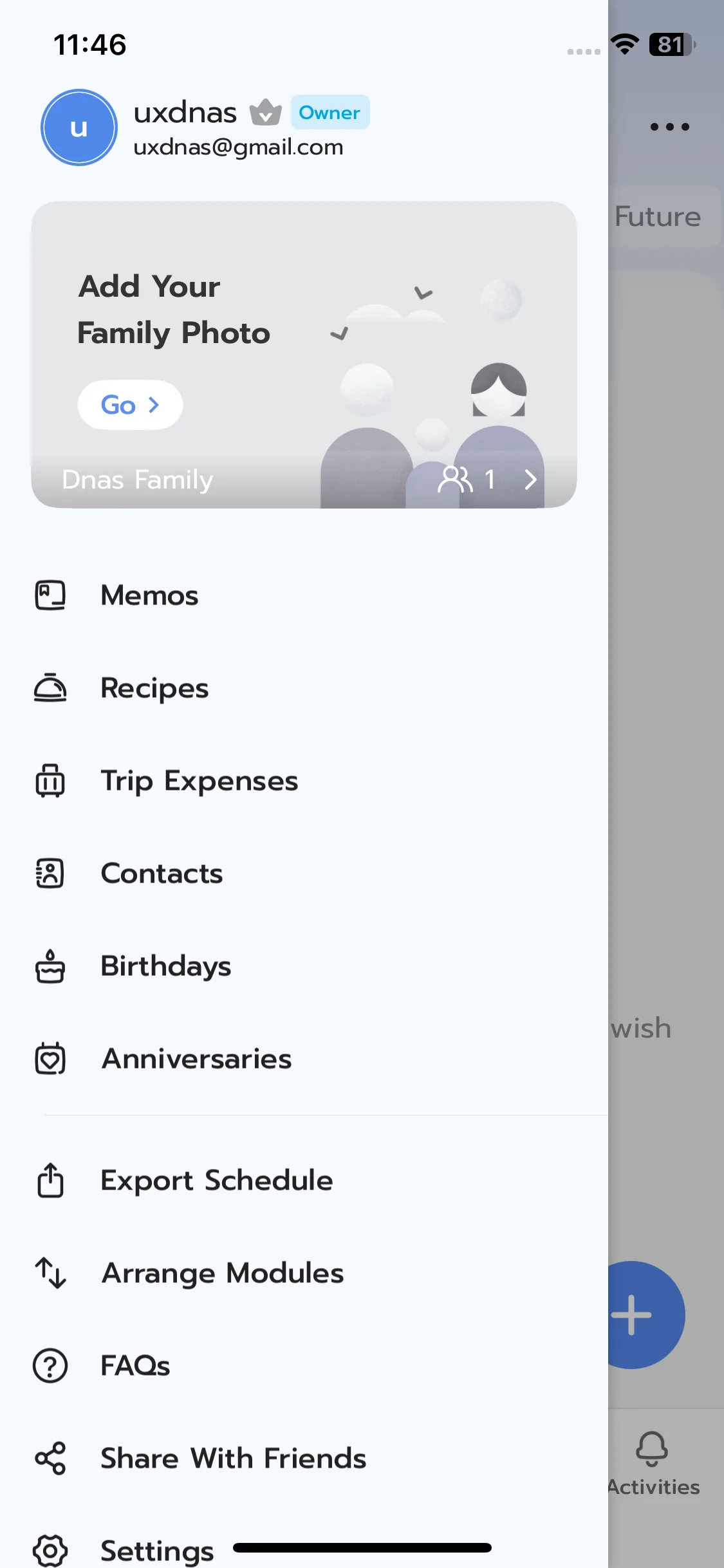Switch to the Future tab
Screen dimensions: 724x1568
pos(658,217)
